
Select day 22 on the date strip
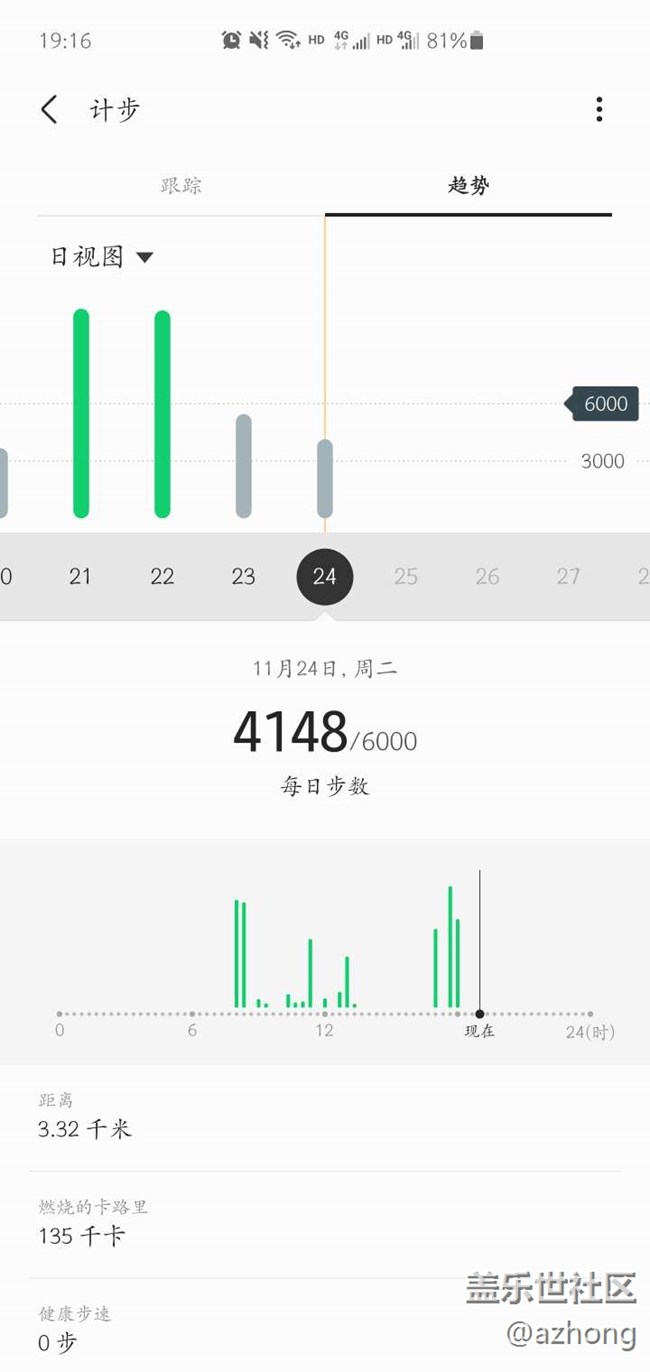162,576
